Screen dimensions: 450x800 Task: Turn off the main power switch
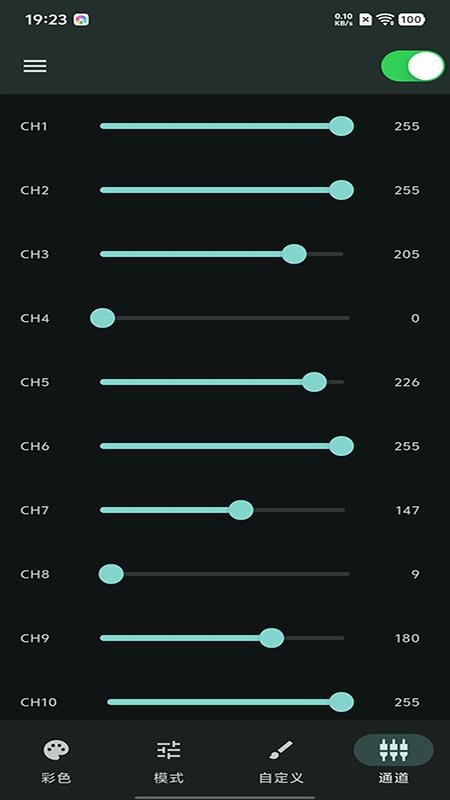coord(413,66)
